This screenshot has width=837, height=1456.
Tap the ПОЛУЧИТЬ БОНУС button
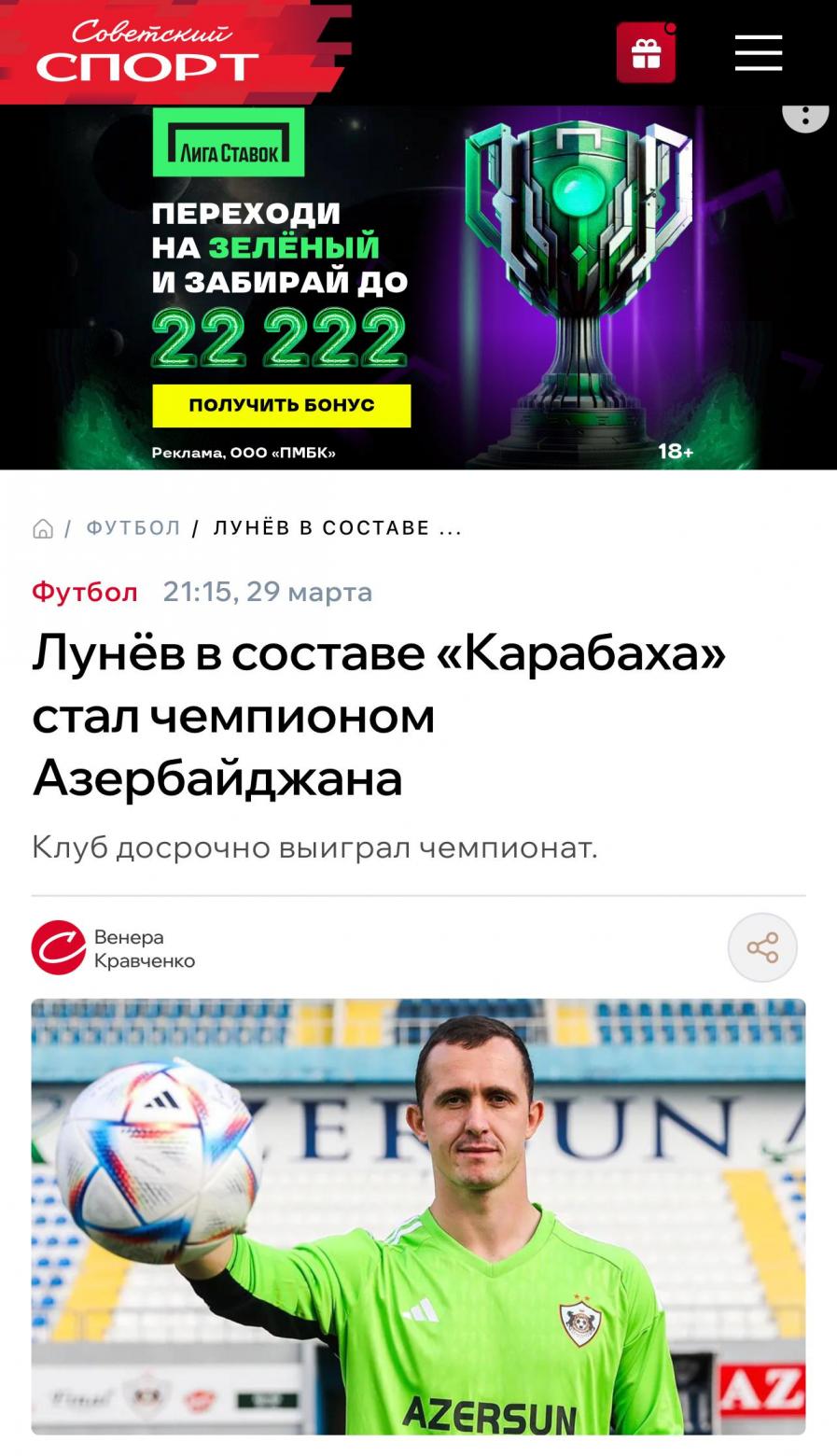(x=281, y=405)
